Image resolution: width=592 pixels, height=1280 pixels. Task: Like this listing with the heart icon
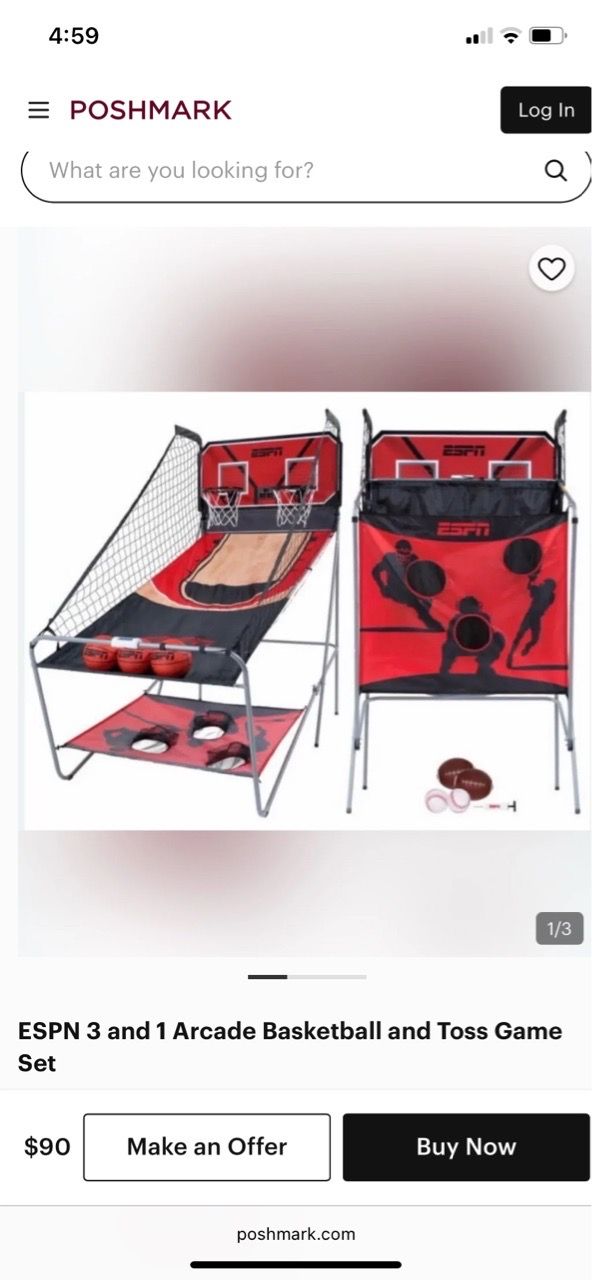click(x=551, y=268)
